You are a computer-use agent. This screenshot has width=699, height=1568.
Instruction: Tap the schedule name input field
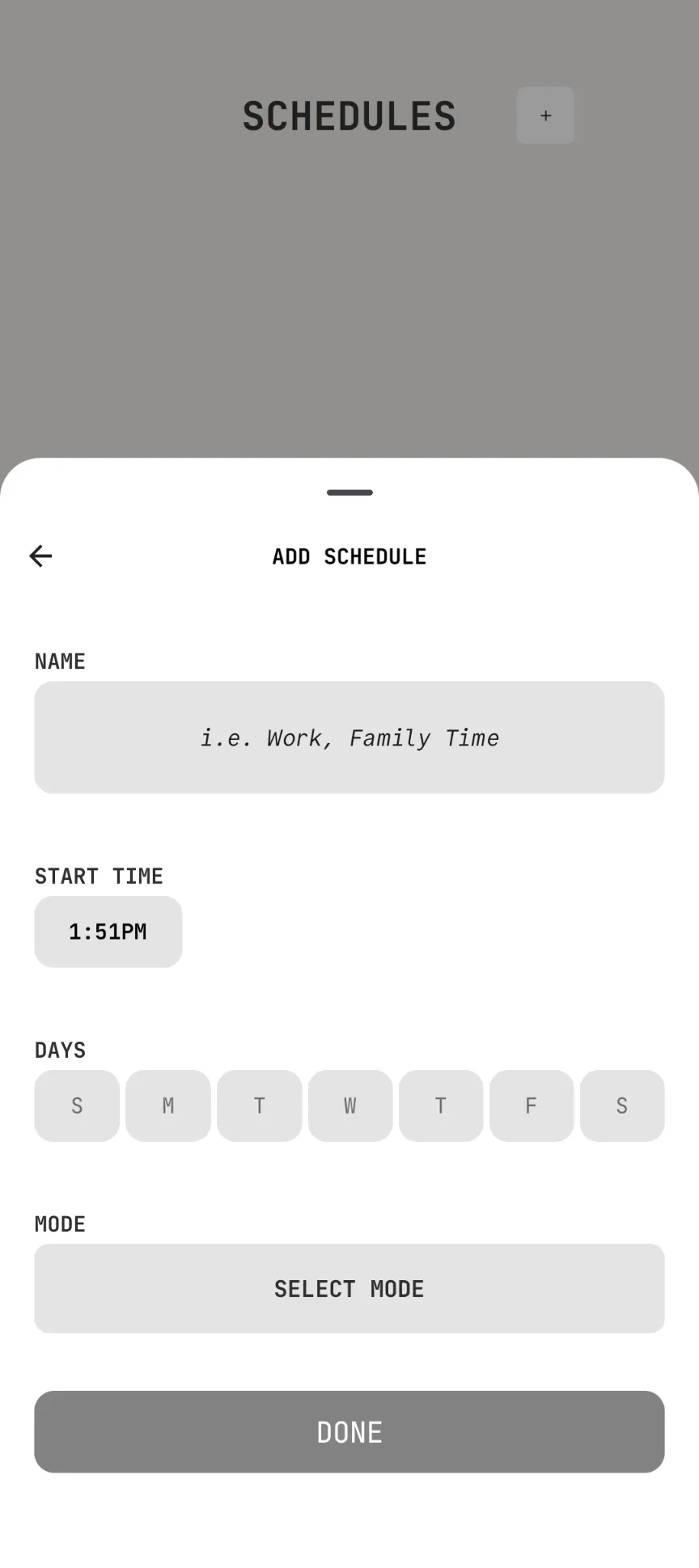[349, 738]
